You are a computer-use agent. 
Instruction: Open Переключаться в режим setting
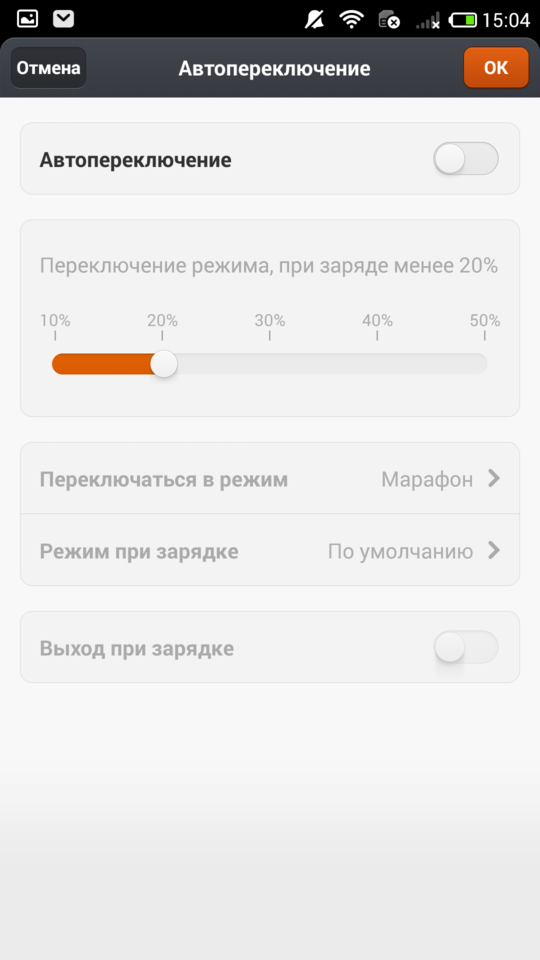pyautogui.click(x=270, y=479)
